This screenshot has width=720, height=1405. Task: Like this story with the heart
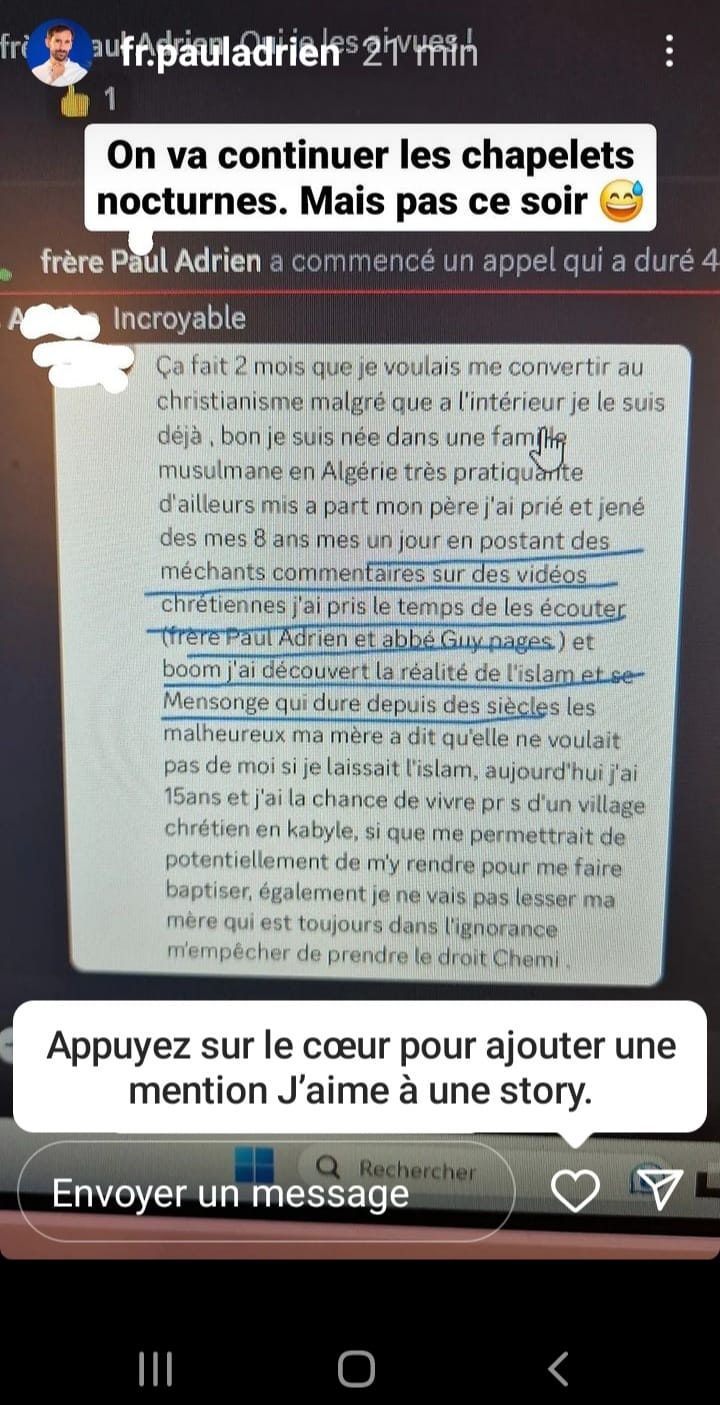[575, 1191]
